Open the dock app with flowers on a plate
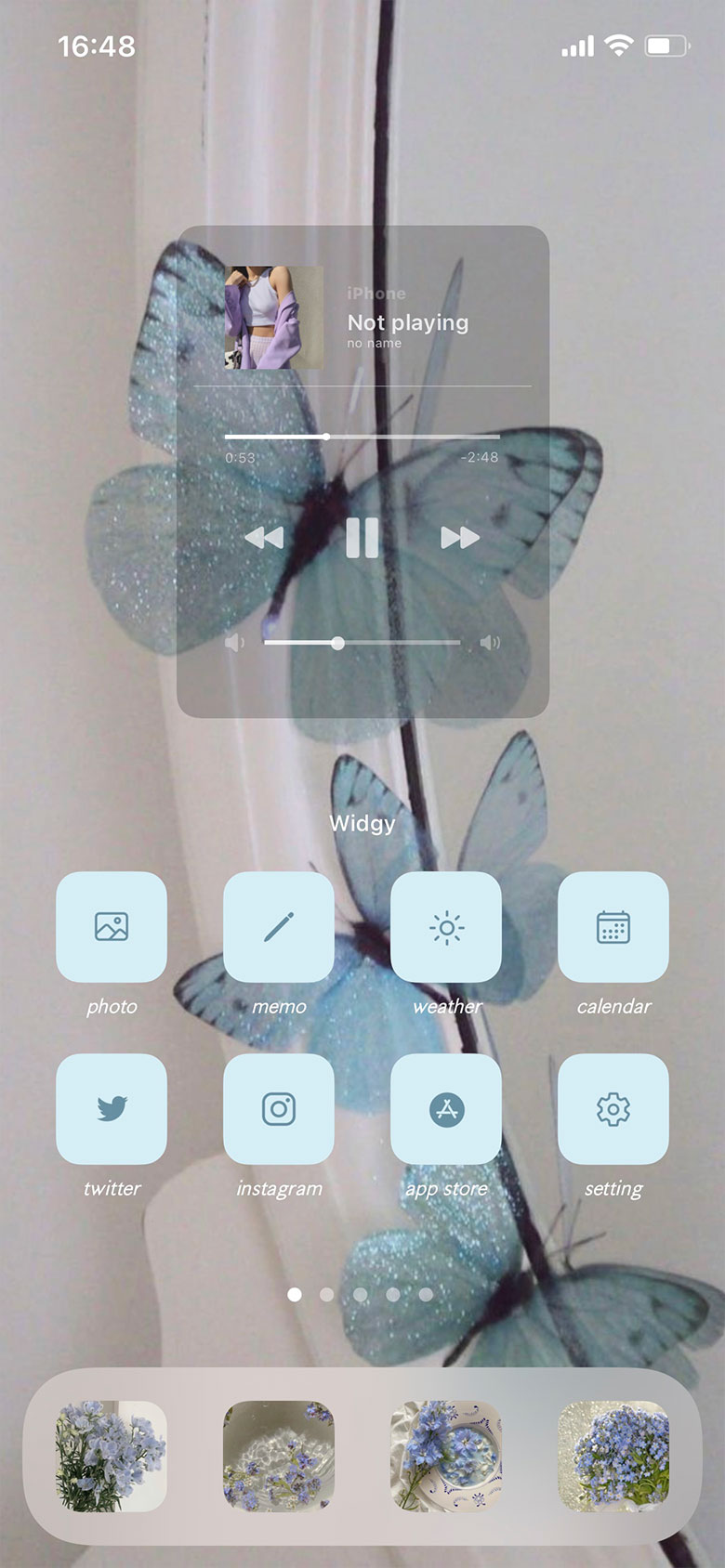Viewport: 725px width, 1568px height. coord(446,1457)
